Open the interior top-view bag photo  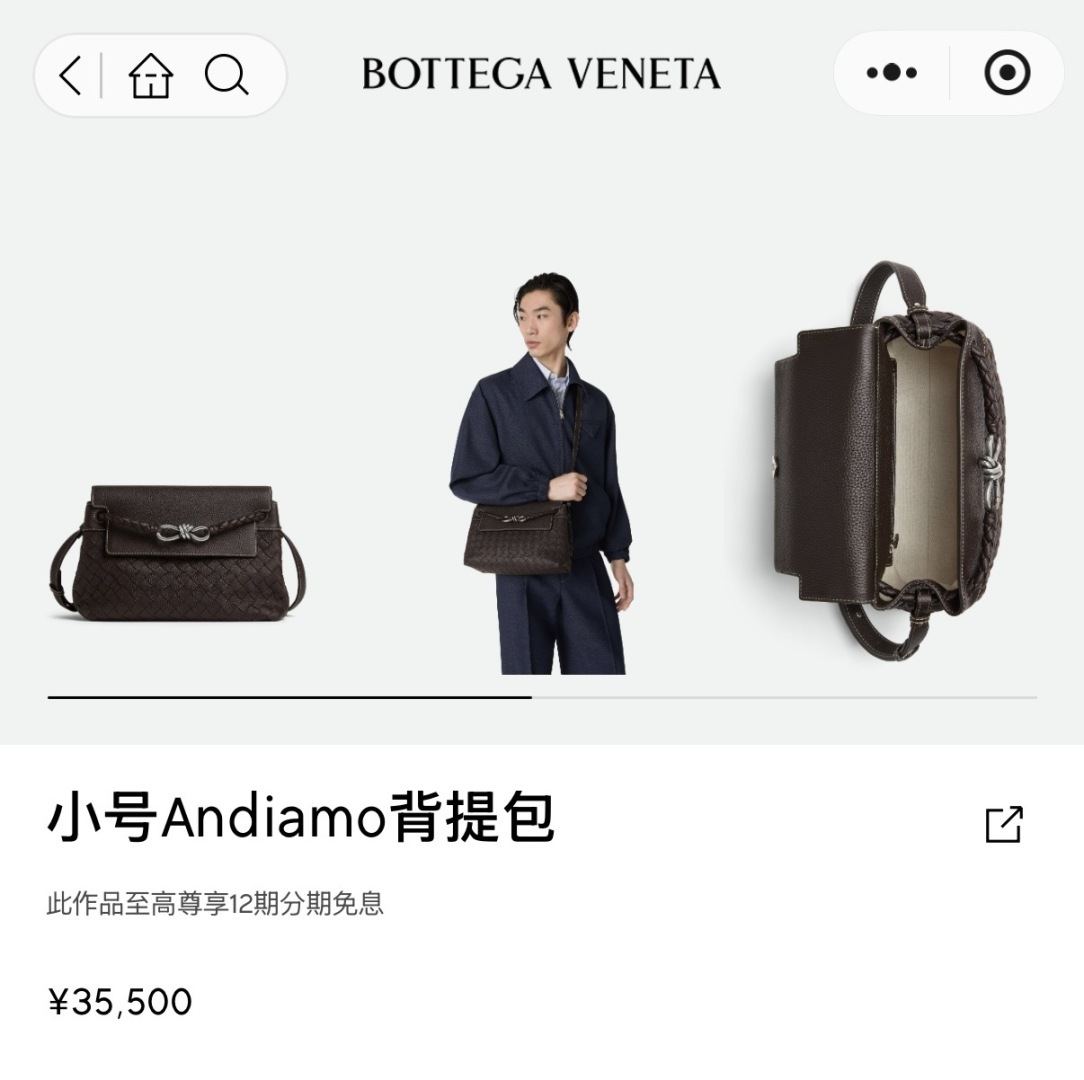[x=888, y=461]
